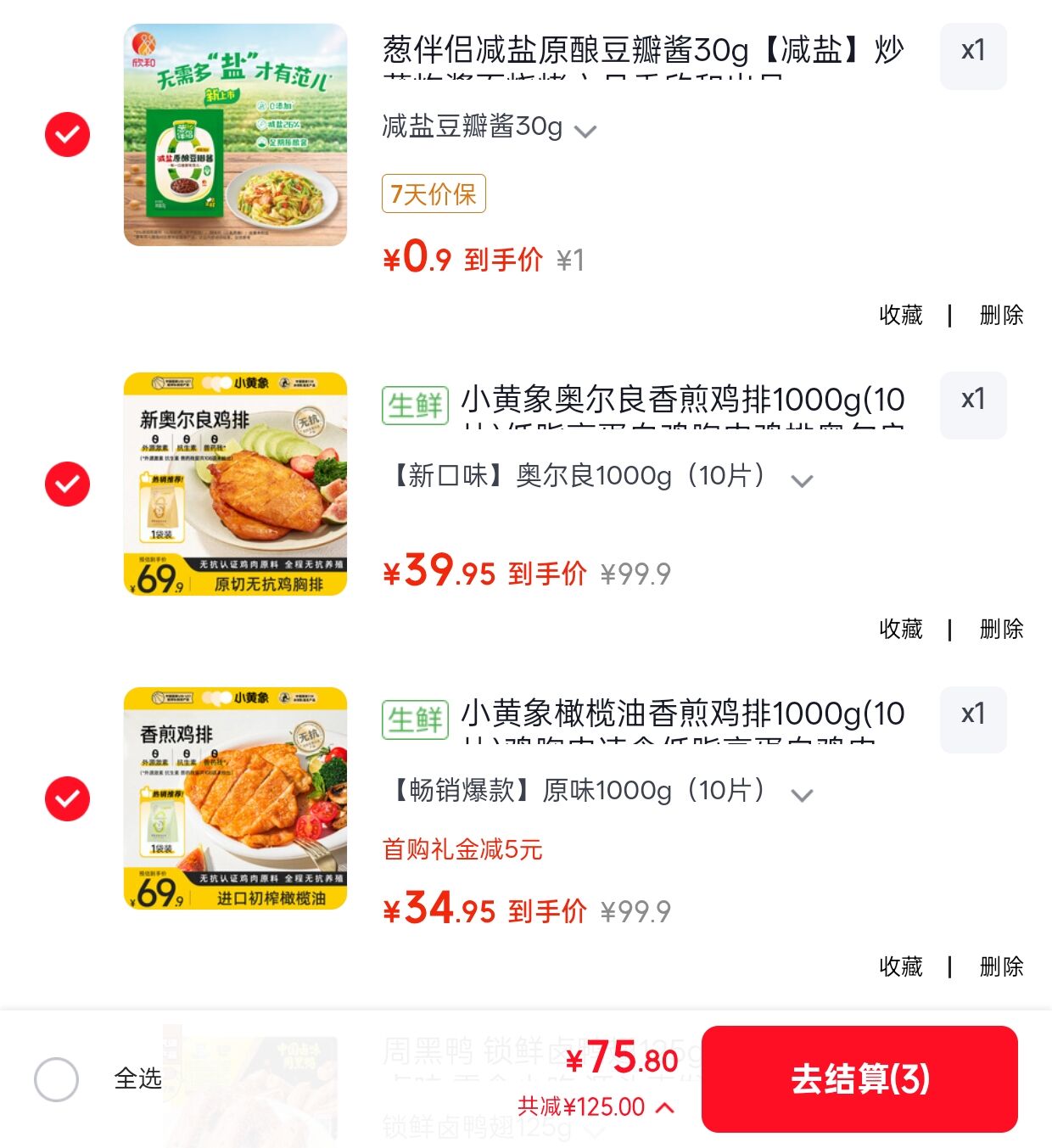The width and height of the screenshot is (1052, 1148).
Task: Tap 收藏 for the 葱伴侣豆瓣酱
Action: point(901,315)
